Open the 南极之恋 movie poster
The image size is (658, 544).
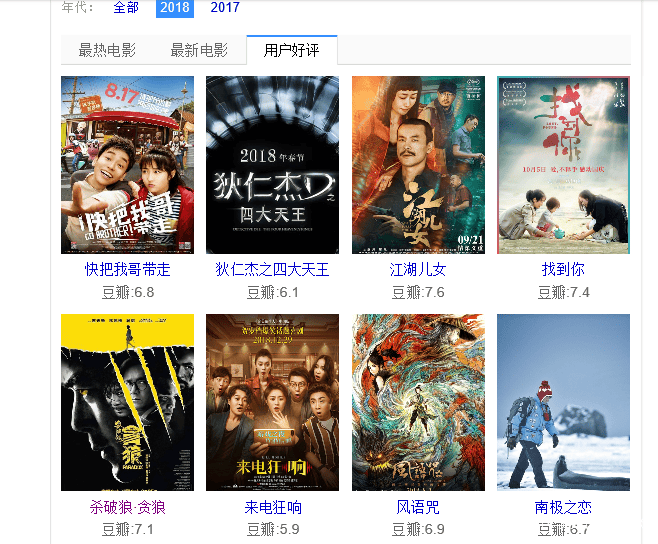[x=564, y=403]
